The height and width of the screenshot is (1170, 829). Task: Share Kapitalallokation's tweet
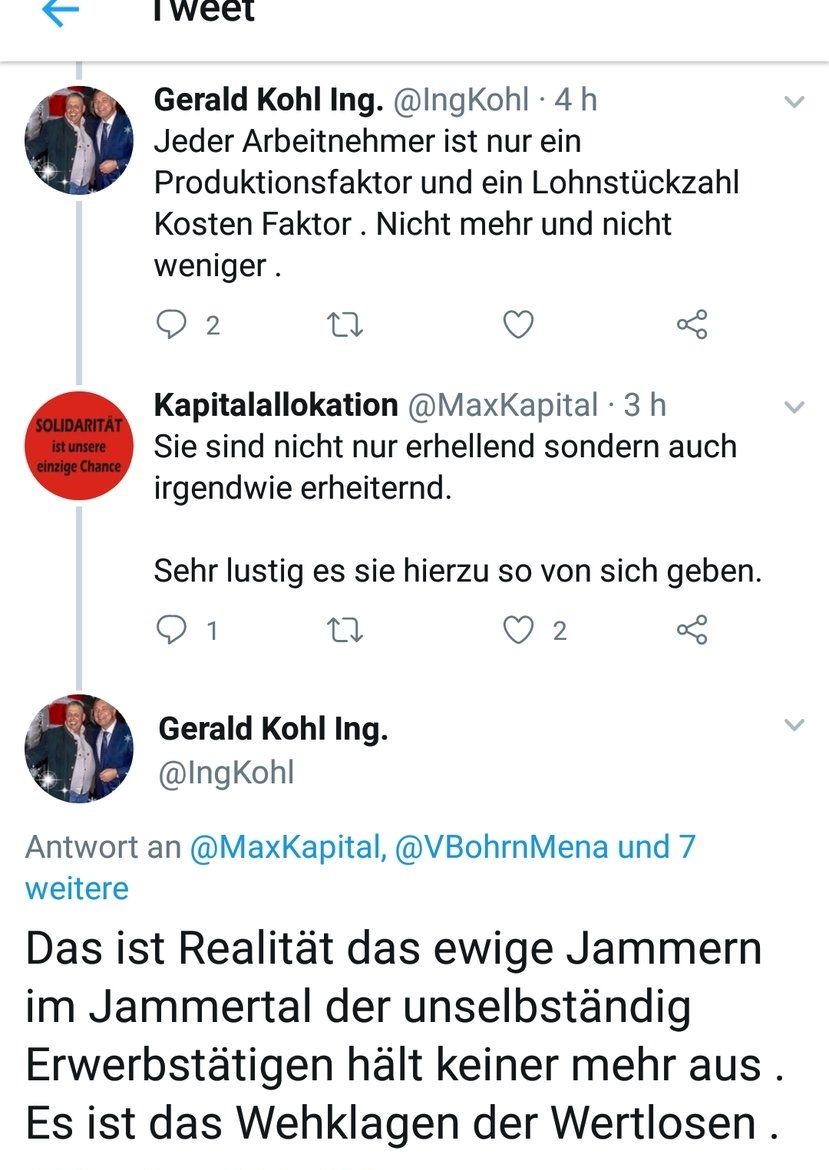pos(692,630)
